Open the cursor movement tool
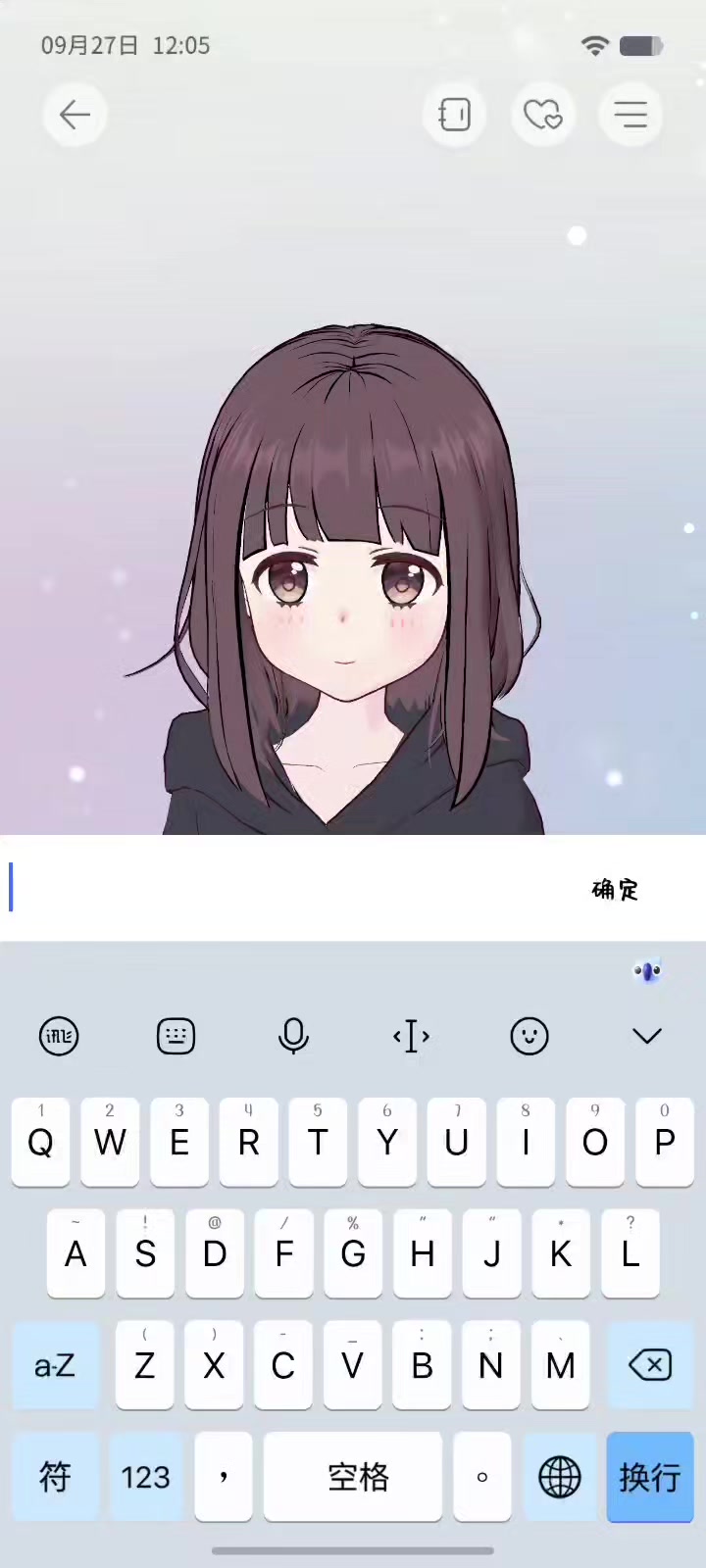 pos(411,1036)
